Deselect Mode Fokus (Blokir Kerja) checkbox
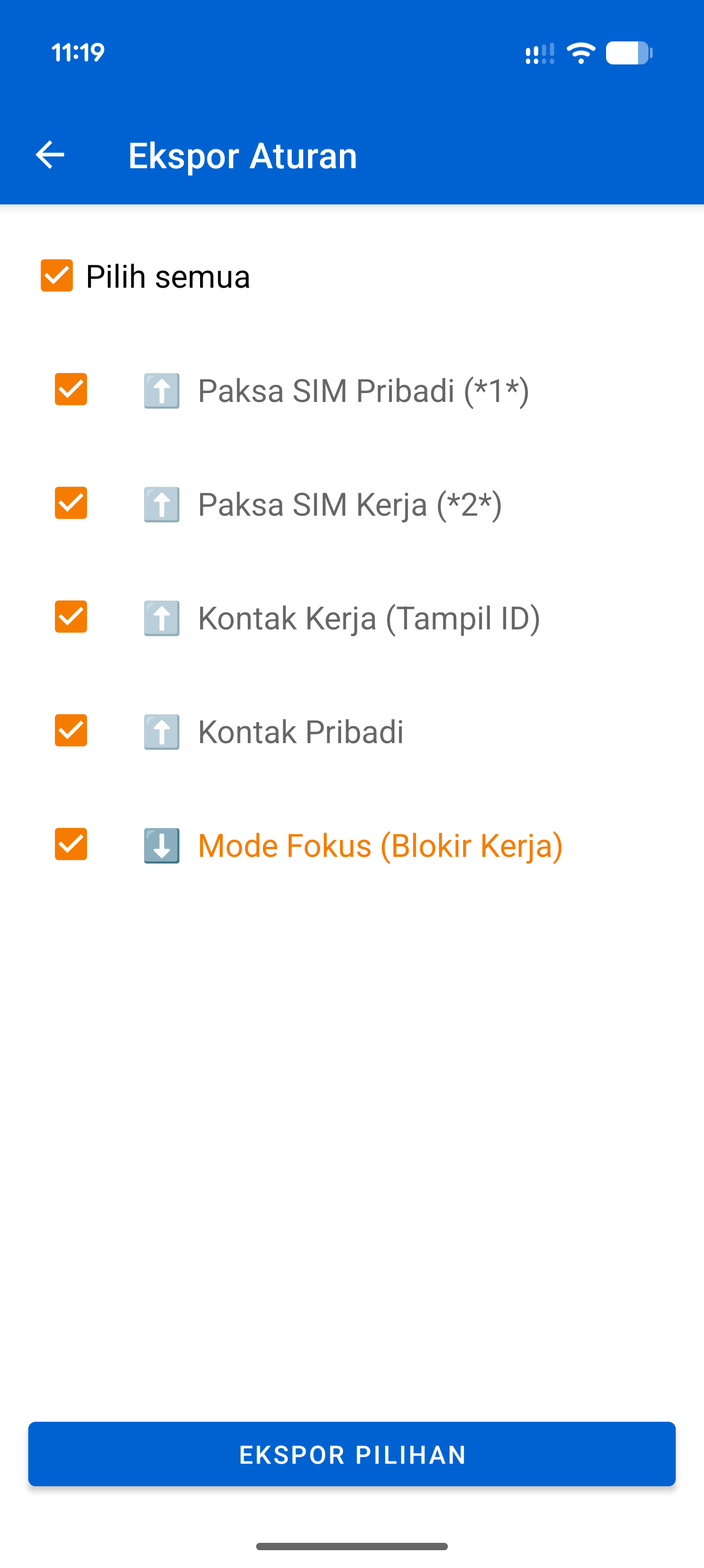The height and width of the screenshot is (1568, 704). coord(71,844)
